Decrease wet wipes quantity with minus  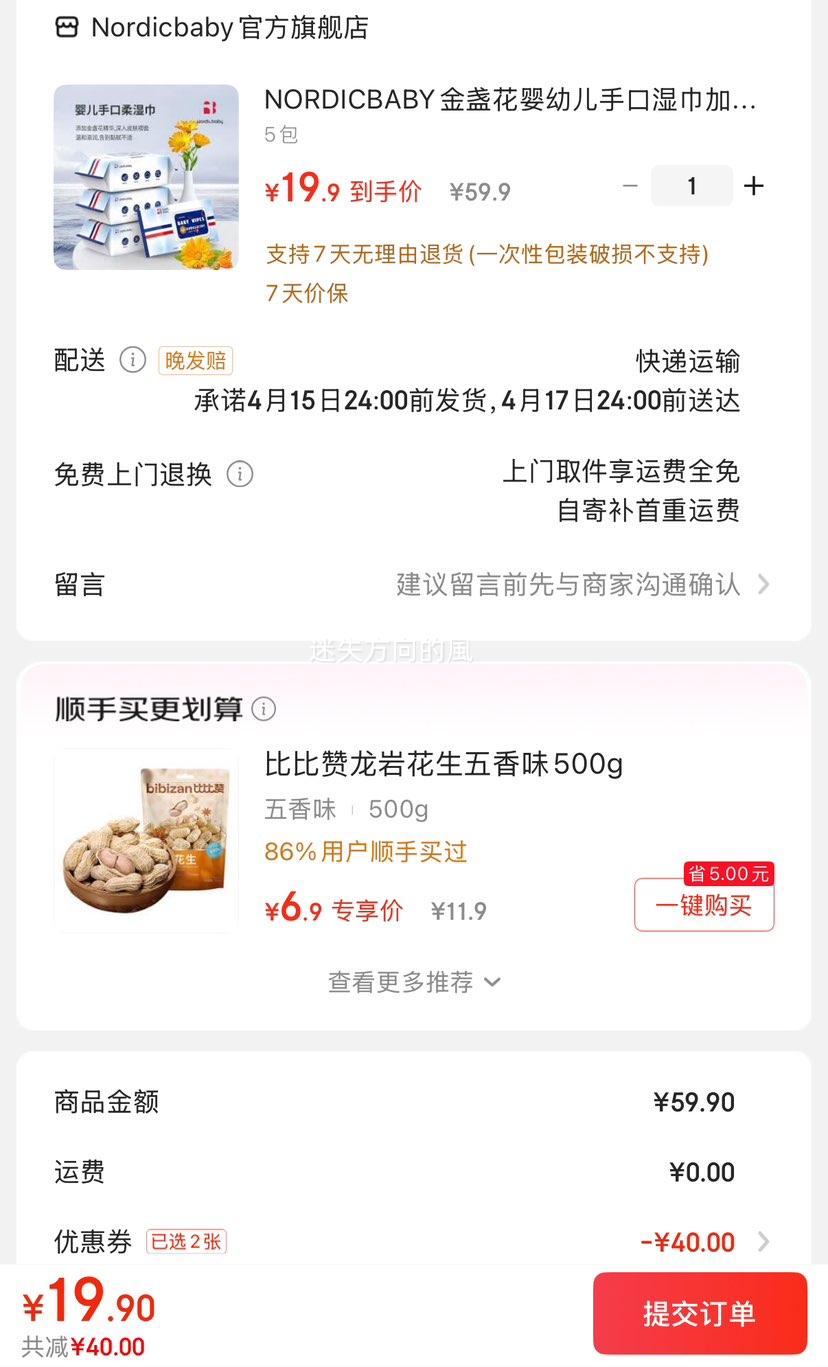[630, 186]
